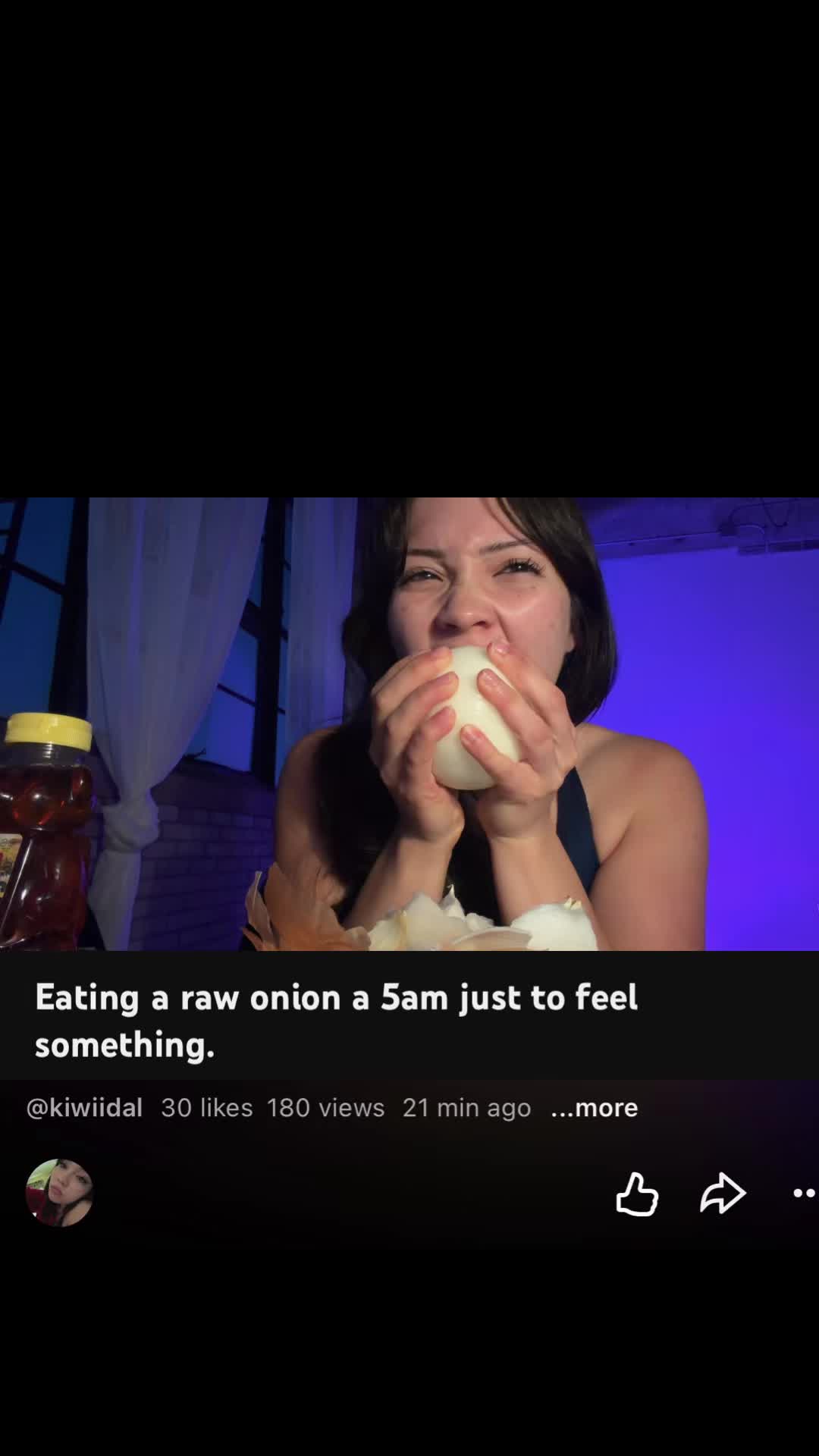Expand the description with ...more
Screen dimensions: 819x1456
[x=595, y=1108]
